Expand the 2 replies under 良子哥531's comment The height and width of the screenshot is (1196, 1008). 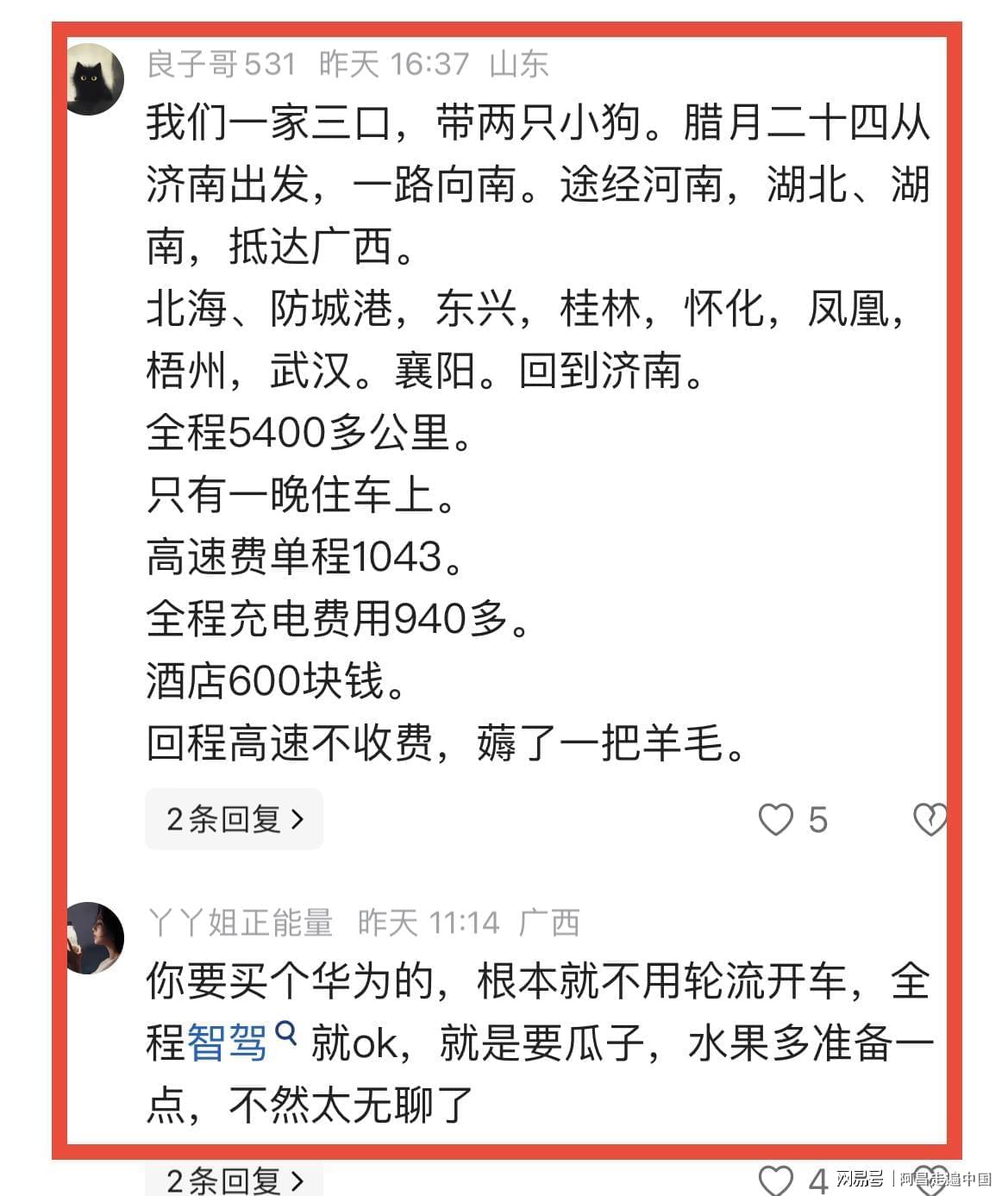[234, 819]
